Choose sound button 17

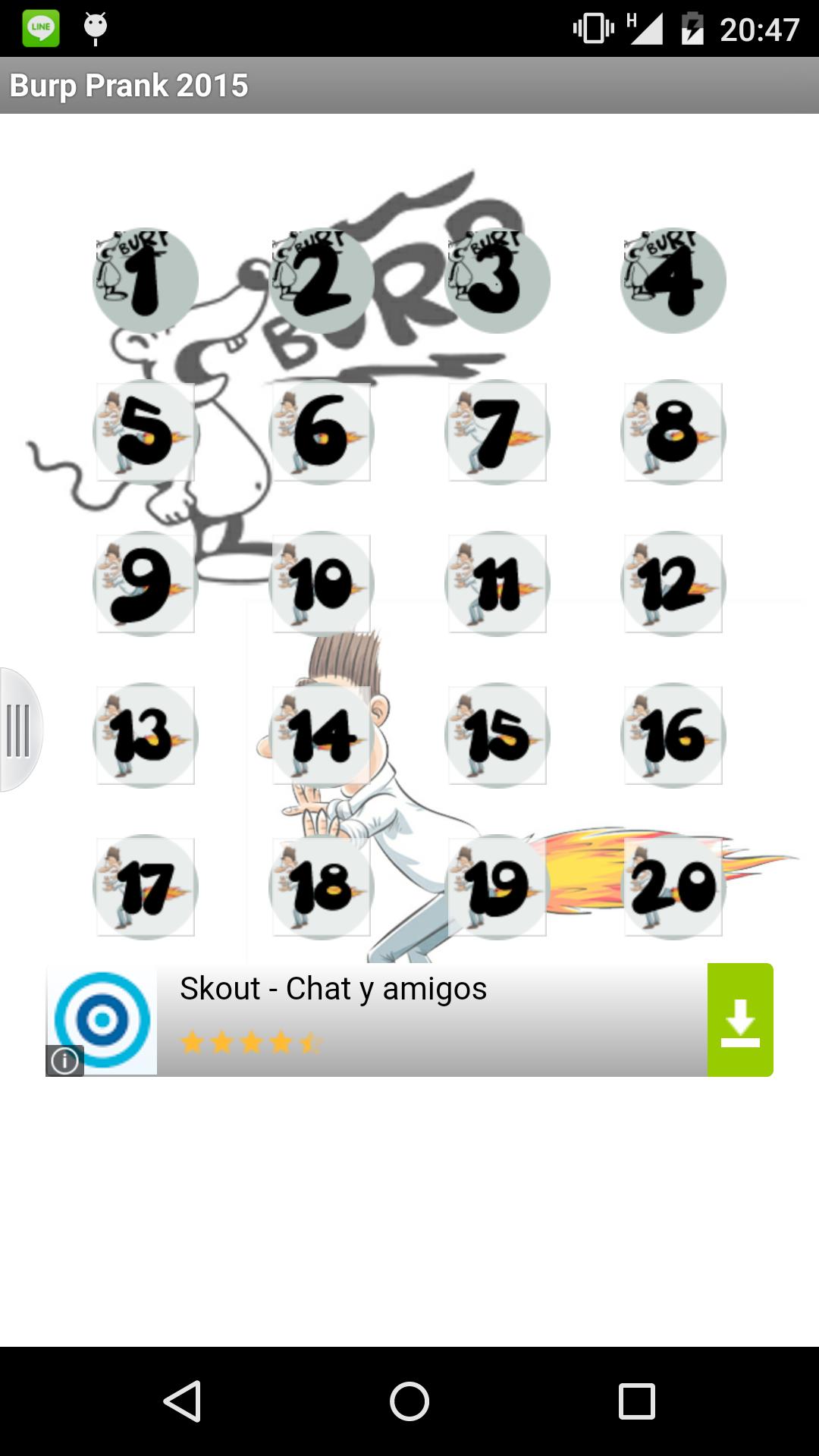(146, 887)
